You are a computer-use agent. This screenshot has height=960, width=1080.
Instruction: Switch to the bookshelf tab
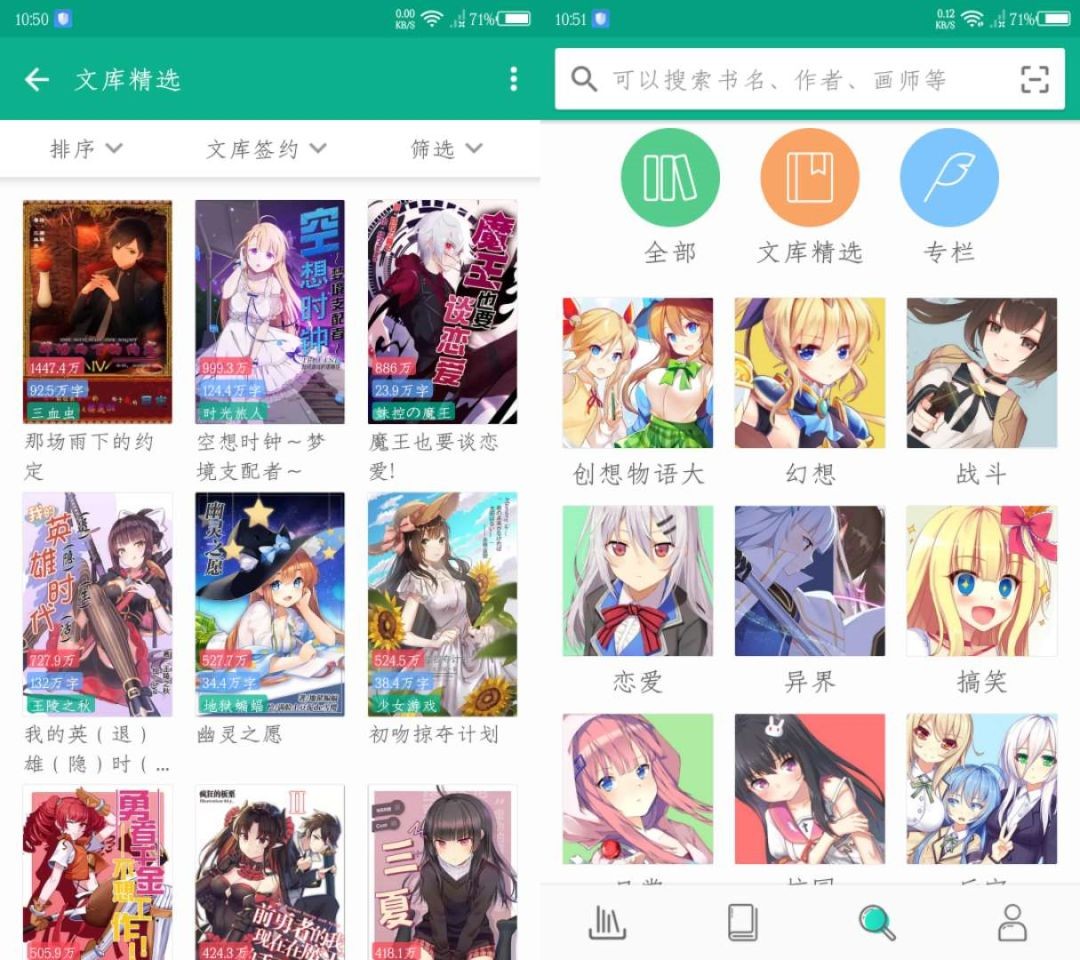point(607,922)
